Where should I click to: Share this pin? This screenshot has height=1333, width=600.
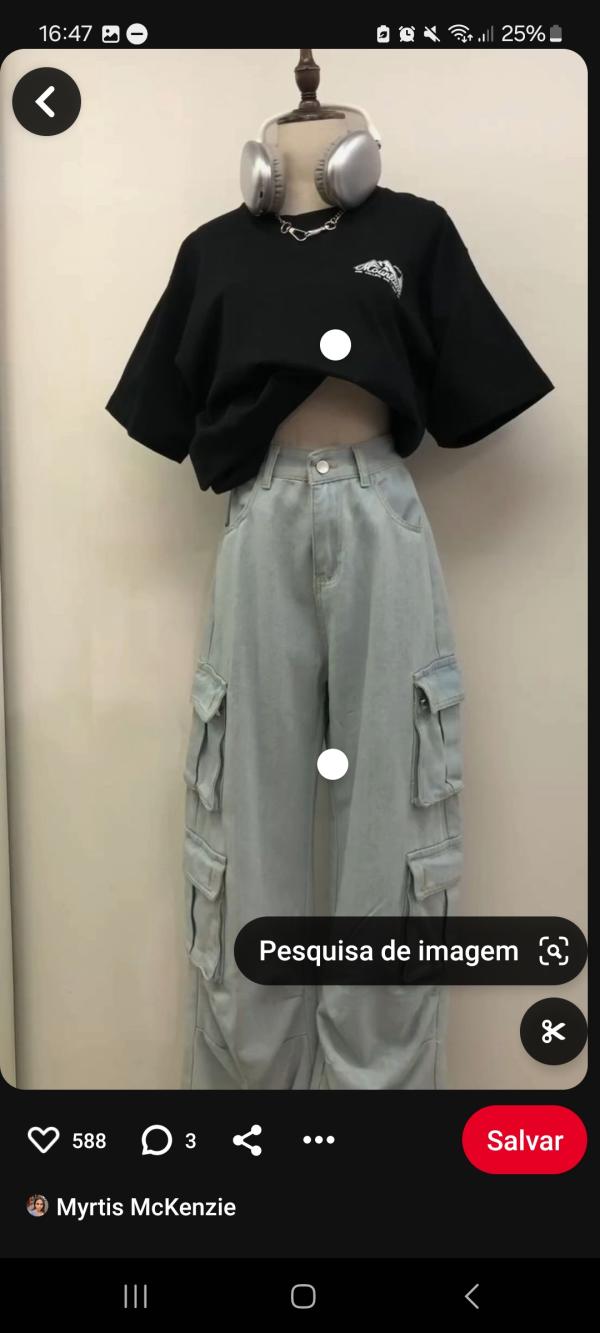247,1140
